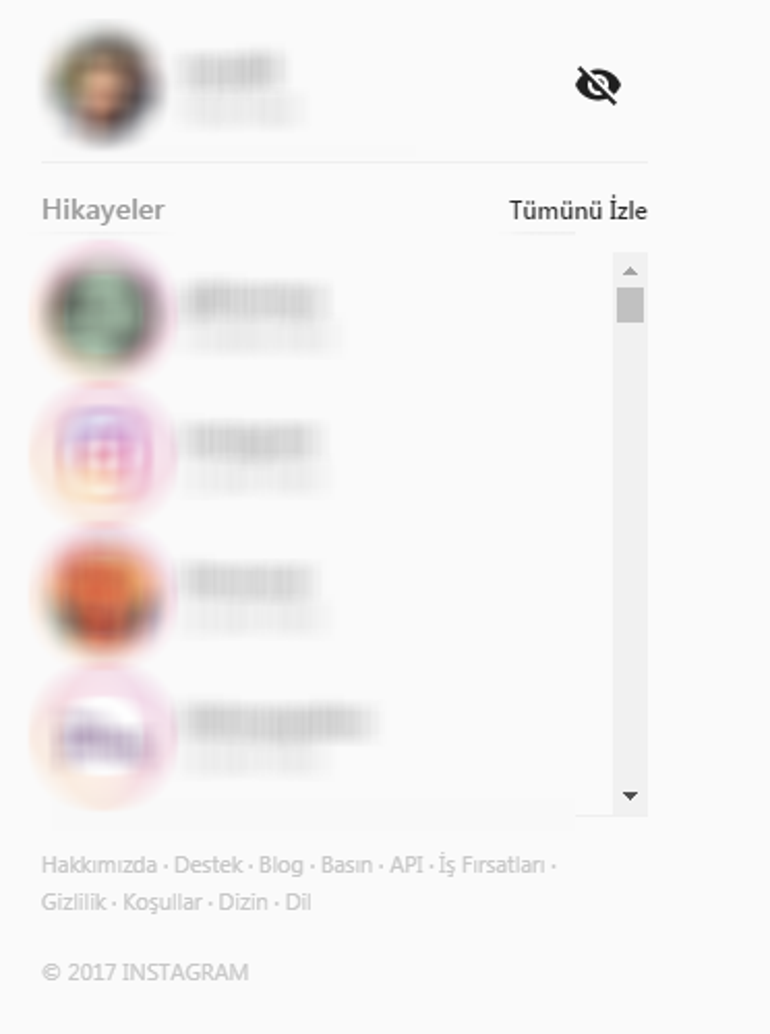The image size is (770, 1034).
Task: Open the Dizin directory link
Action: tap(243, 902)
